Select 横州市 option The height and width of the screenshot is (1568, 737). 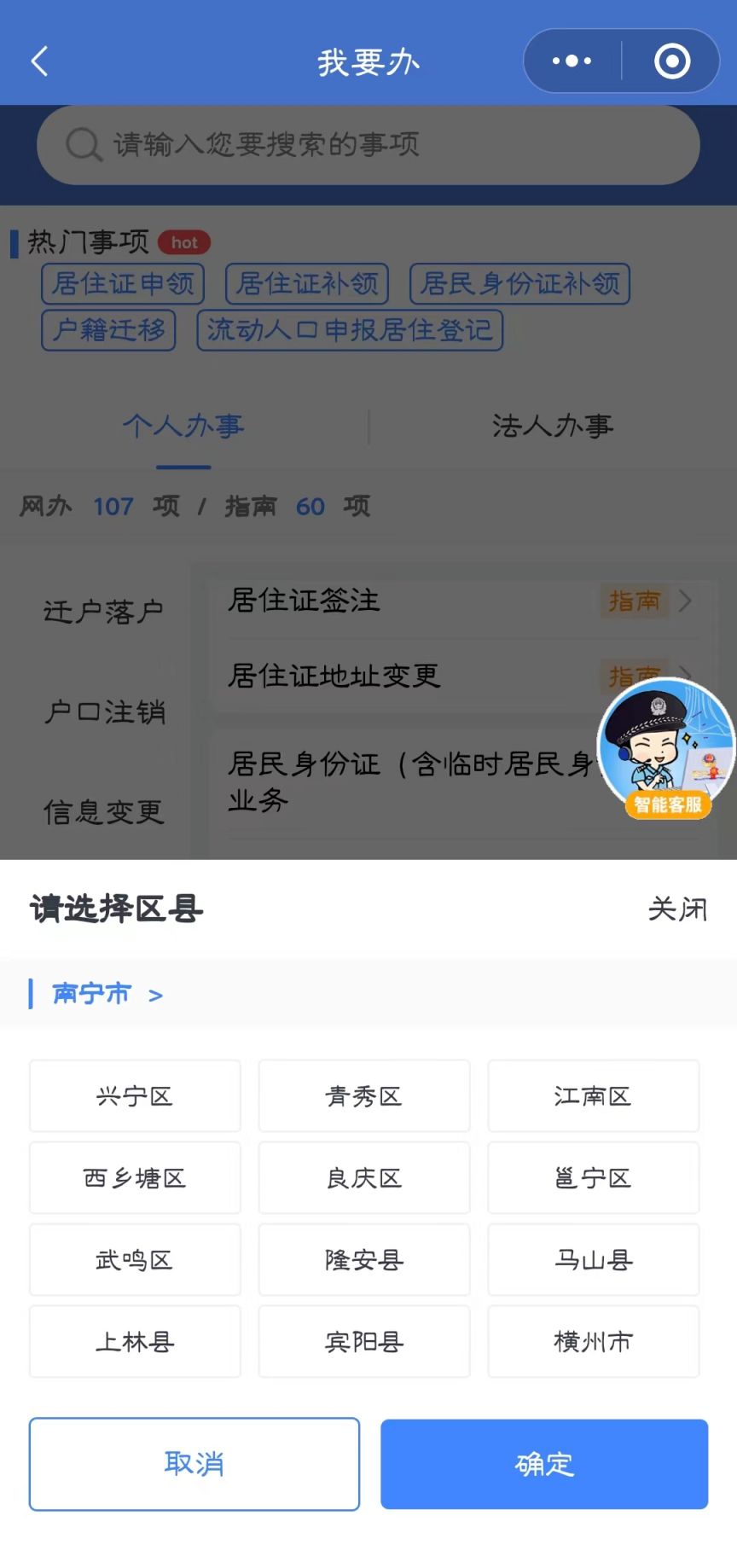point(593,1341)
